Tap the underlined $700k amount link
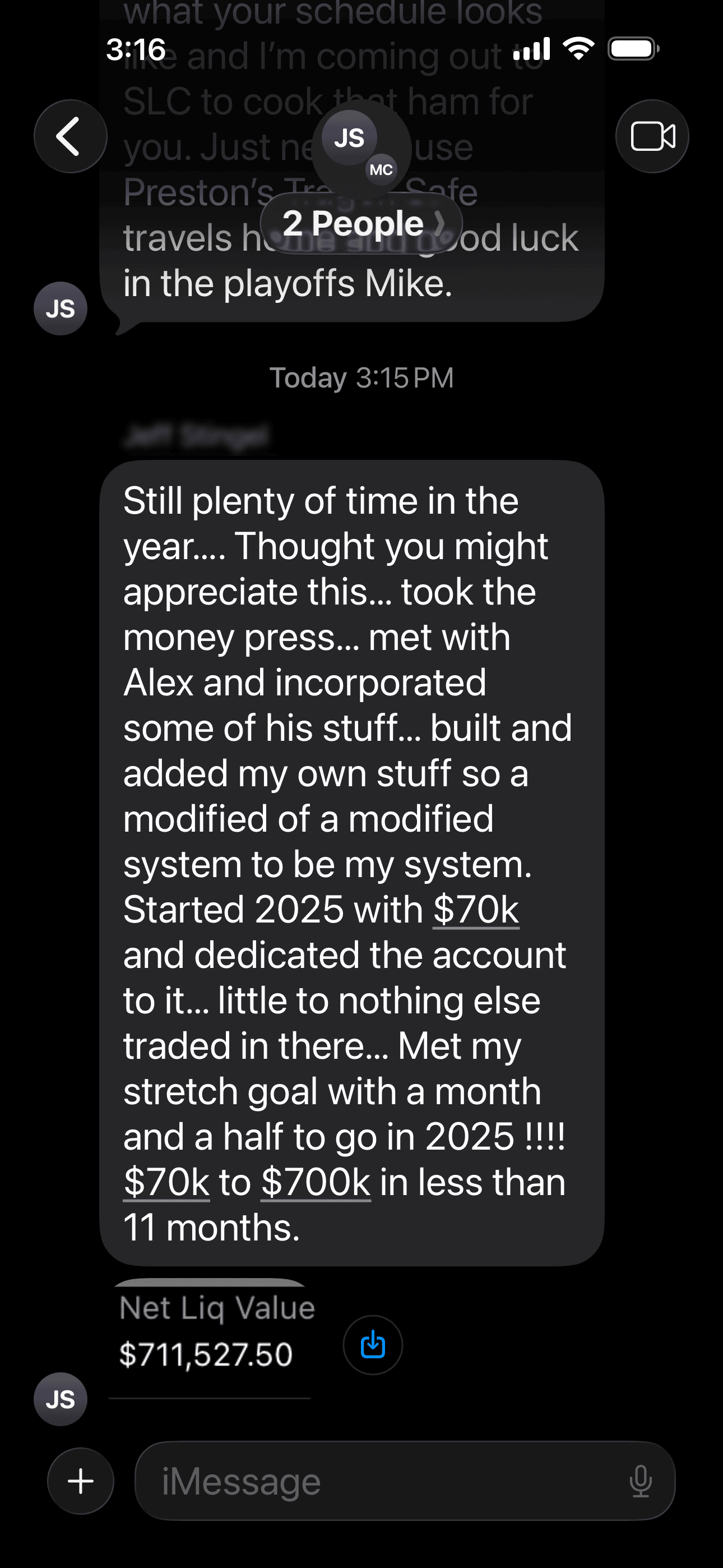Image resolution: width=723 pixels, height=1568 pixels. [315, 1182]
